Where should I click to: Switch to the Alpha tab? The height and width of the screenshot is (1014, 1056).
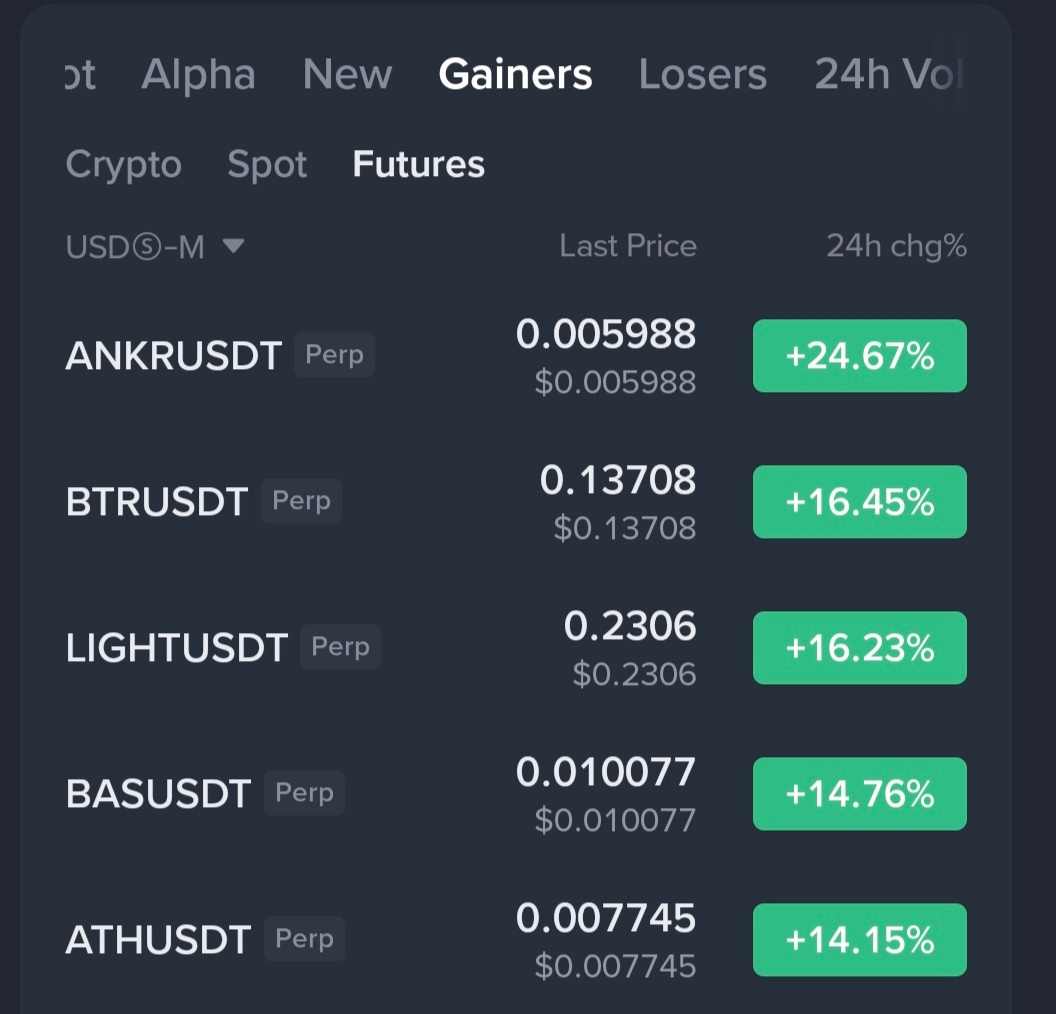(198, 75)
